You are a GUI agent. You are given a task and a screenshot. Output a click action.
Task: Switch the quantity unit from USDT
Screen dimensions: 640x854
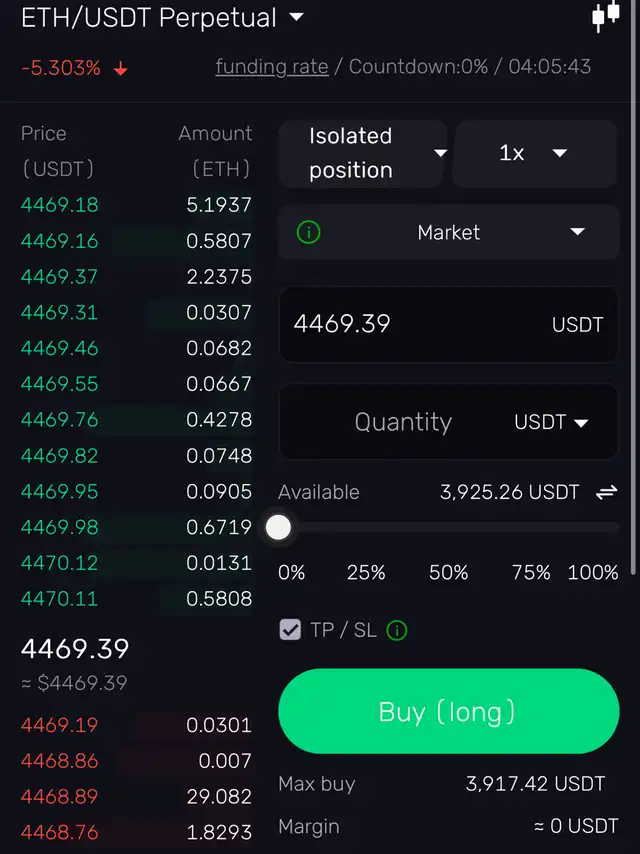(551, 422)
